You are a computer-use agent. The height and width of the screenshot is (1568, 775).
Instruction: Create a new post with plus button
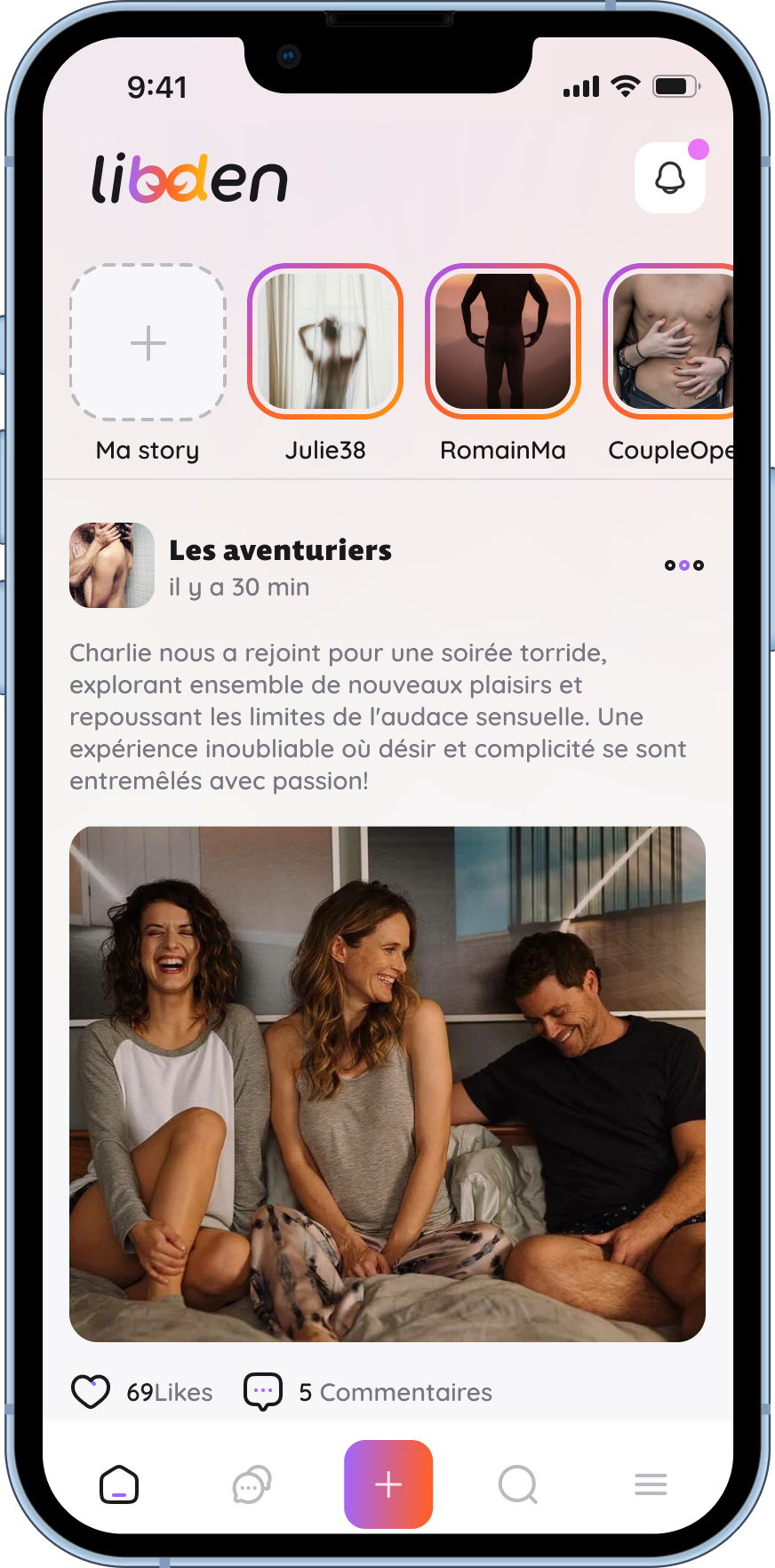click(388, 1484)
